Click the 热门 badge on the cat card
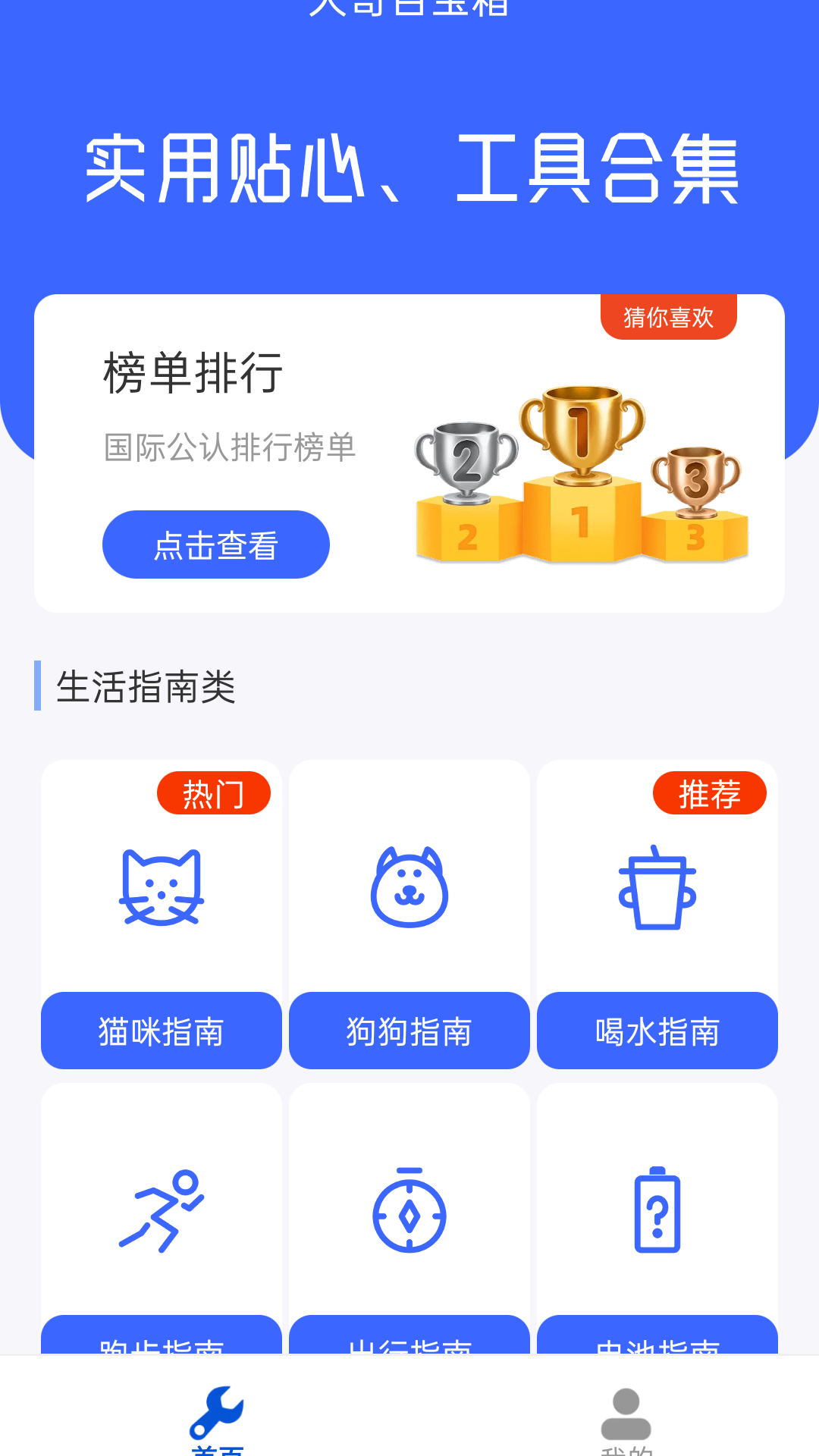This screenshot has height=1456, width=819. click(x=213, y=793)
